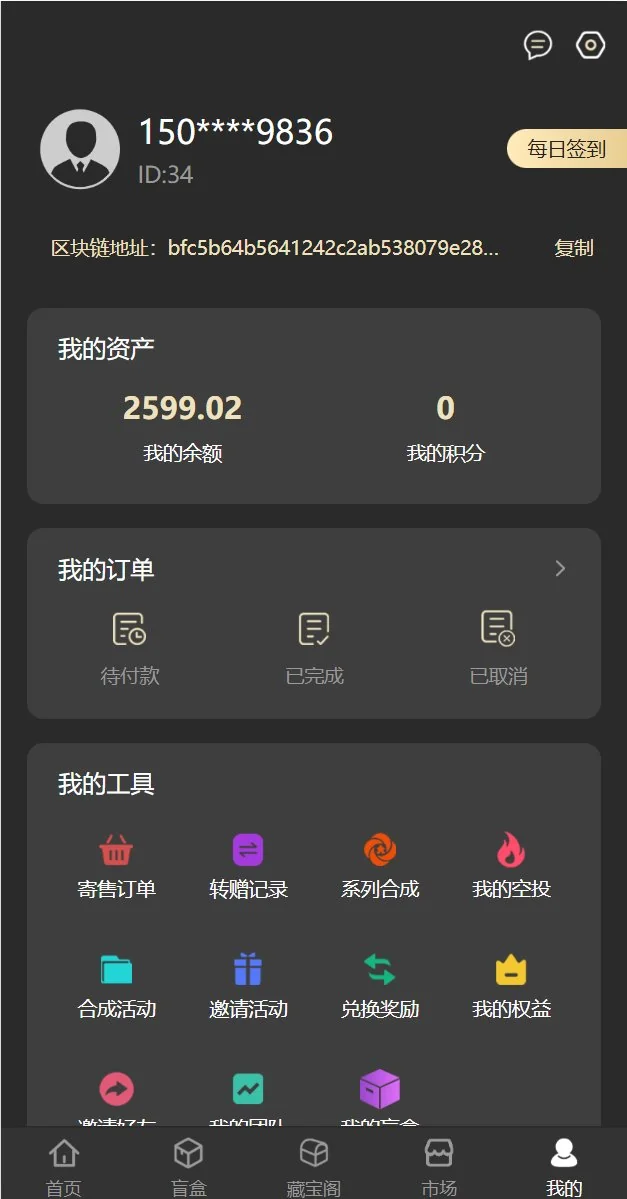Open 寄售订单 consignment orders
This screenshot has width=627, height=1199.
tap(117, 866)
